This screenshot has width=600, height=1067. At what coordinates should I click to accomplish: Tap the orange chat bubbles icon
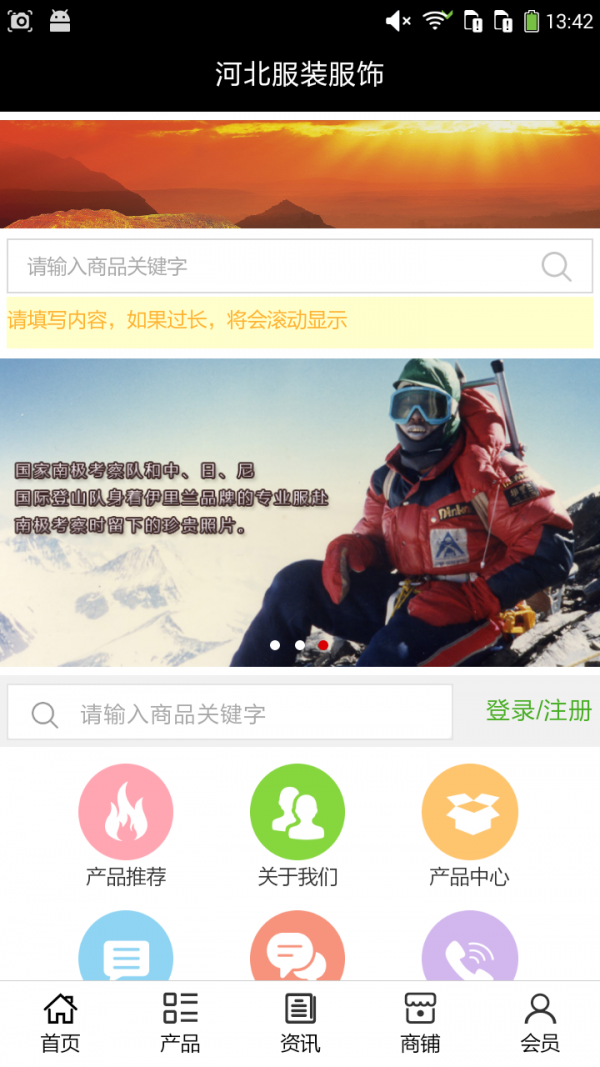click(298, 950)
